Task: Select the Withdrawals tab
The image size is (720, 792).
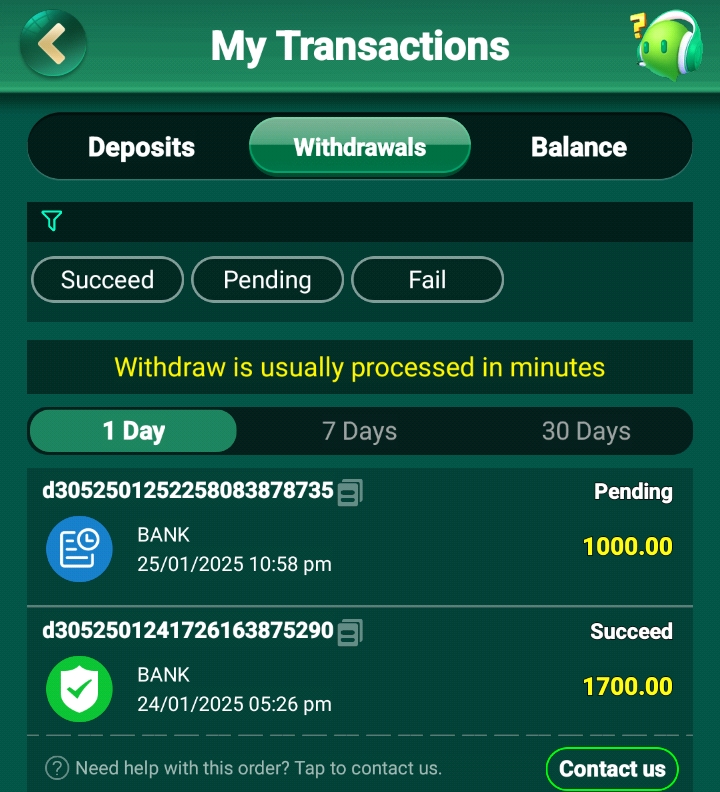Action: (360, 147)
